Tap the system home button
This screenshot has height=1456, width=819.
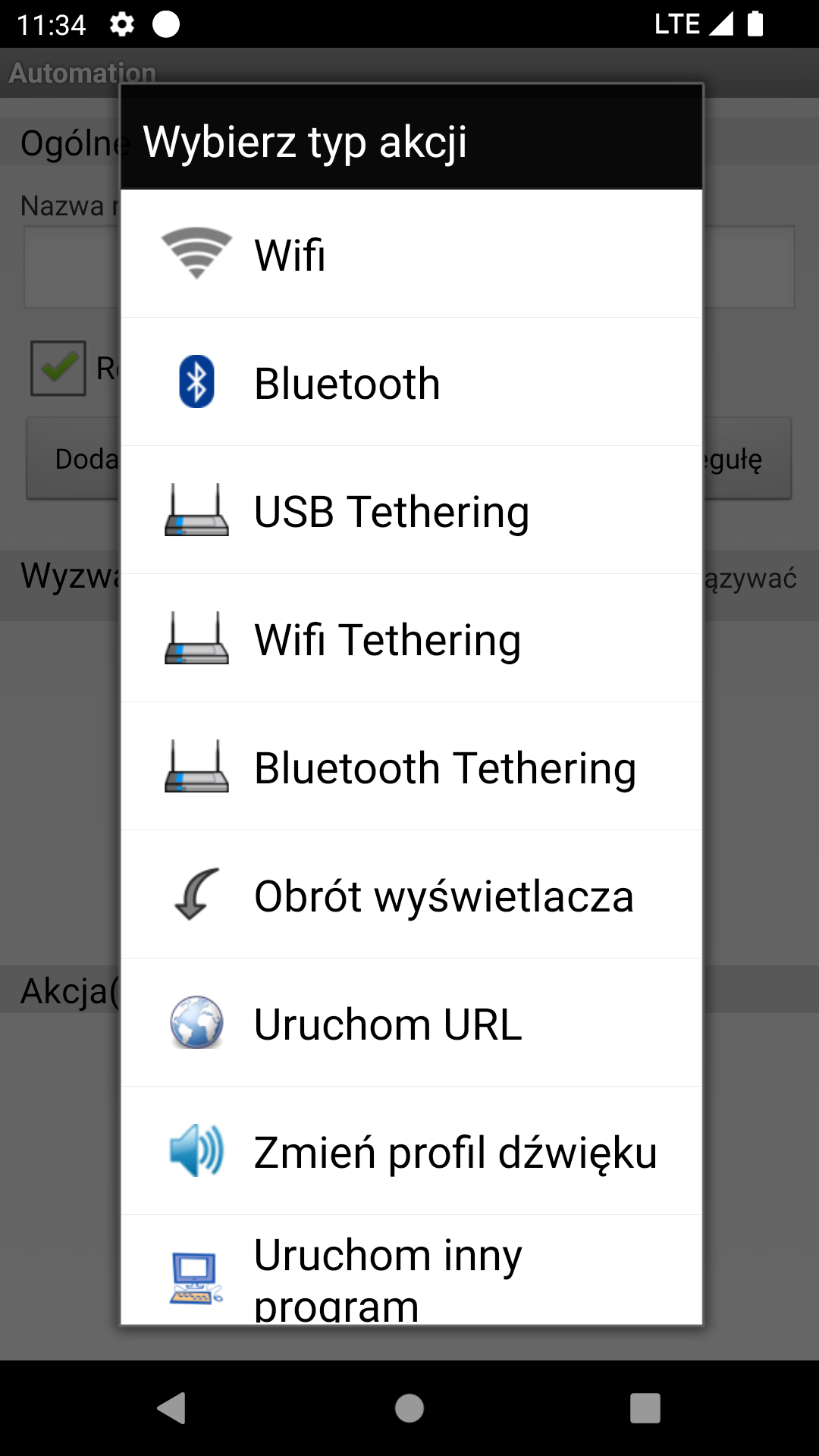(x=409, y=1408)
